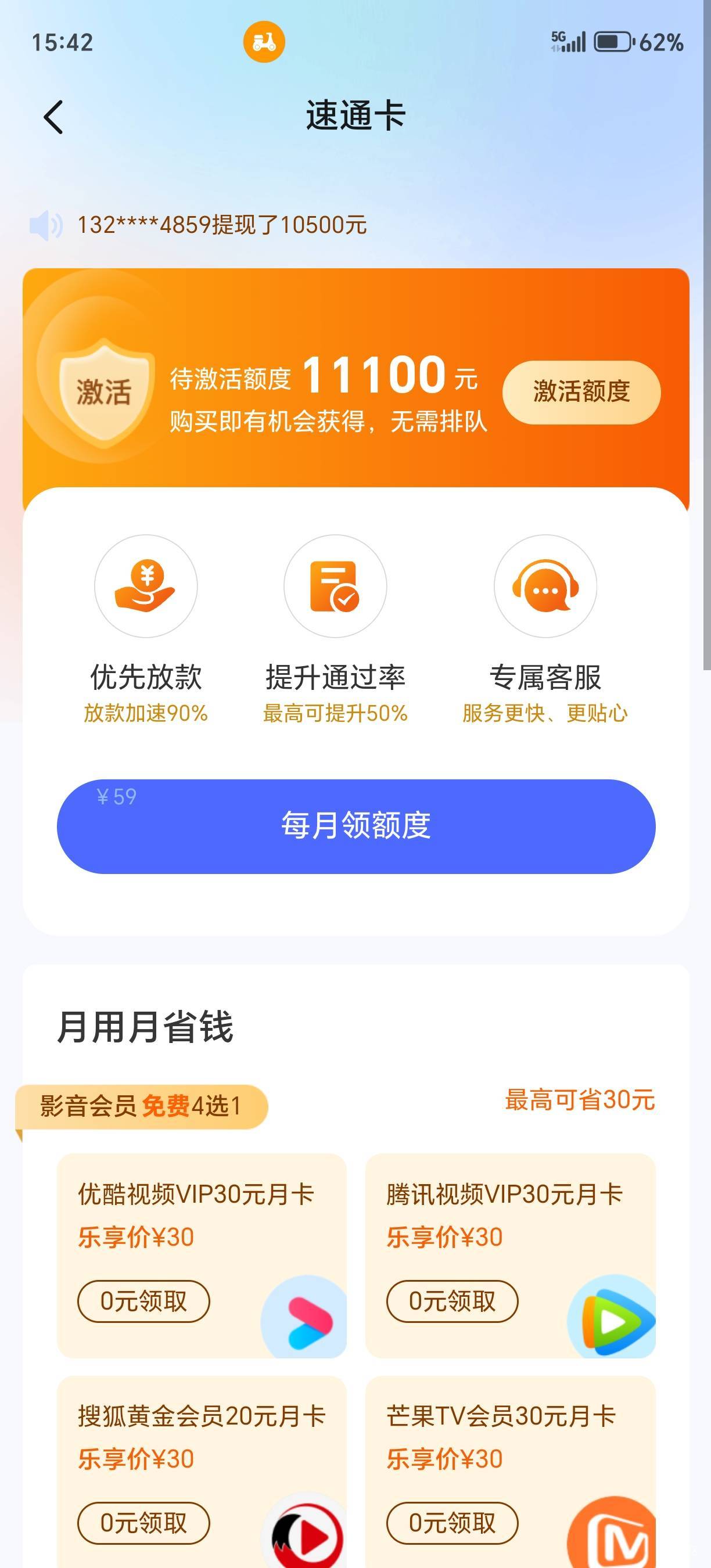This screenshot has height=1568, width=711.
Task: Go back from the 速通卡 page
Action: 53,116
